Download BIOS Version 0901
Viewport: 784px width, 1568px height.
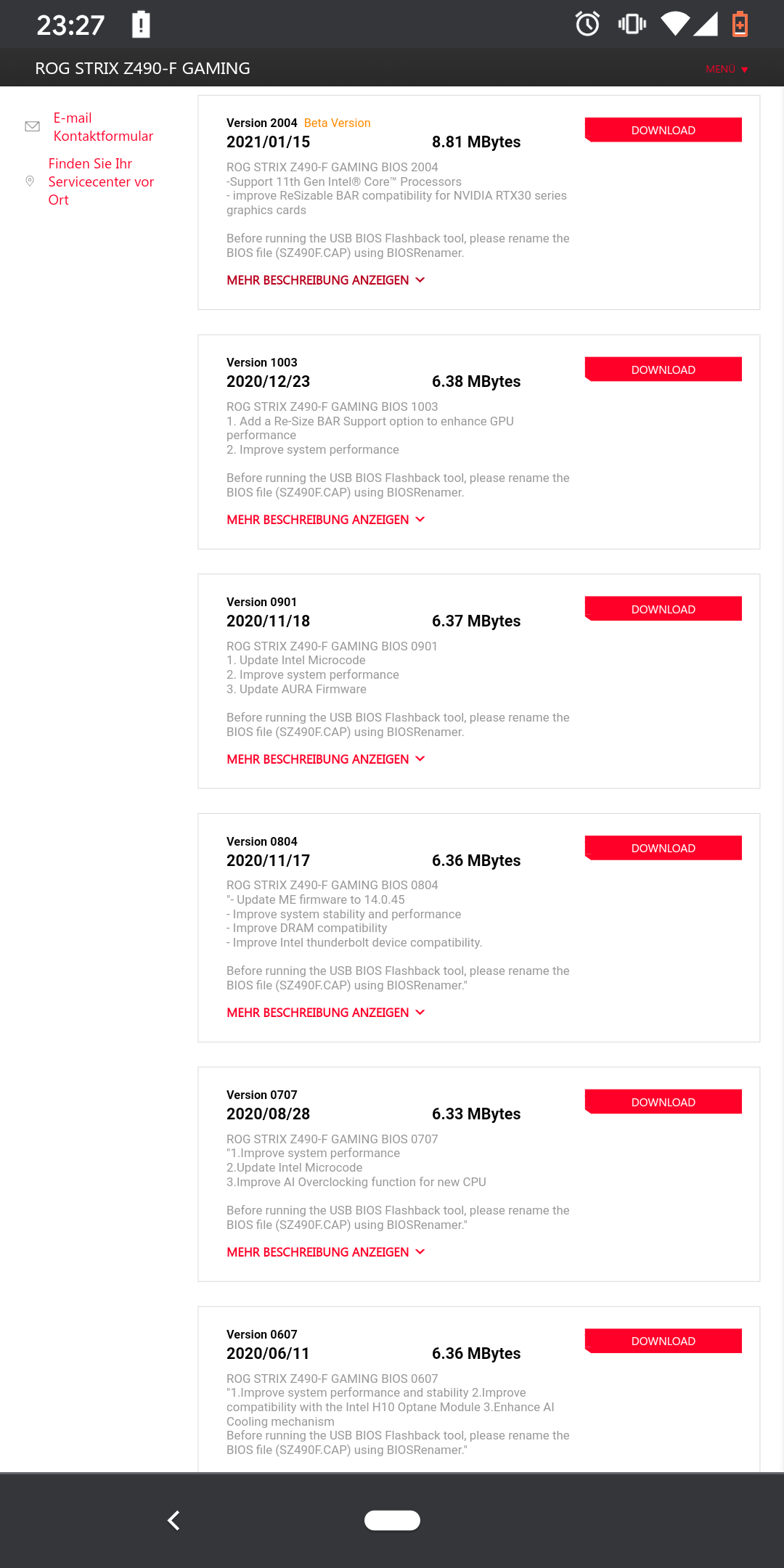[x=663, y=609]
